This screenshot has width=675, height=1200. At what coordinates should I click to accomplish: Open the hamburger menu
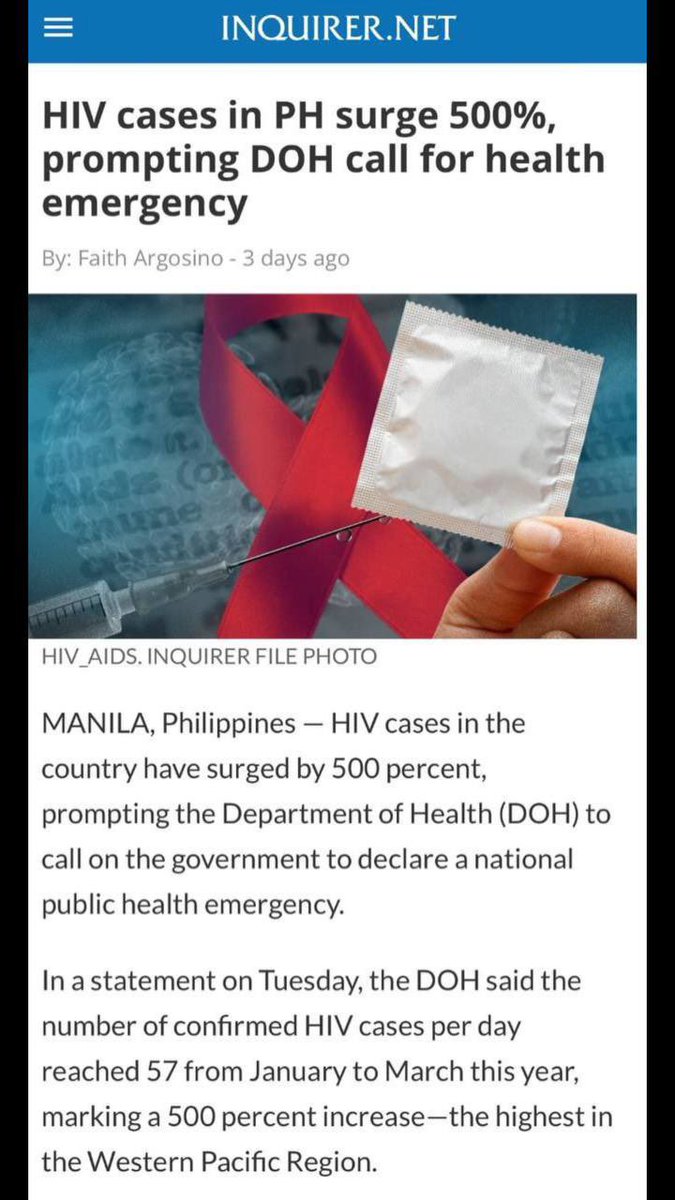coord(63,29)
